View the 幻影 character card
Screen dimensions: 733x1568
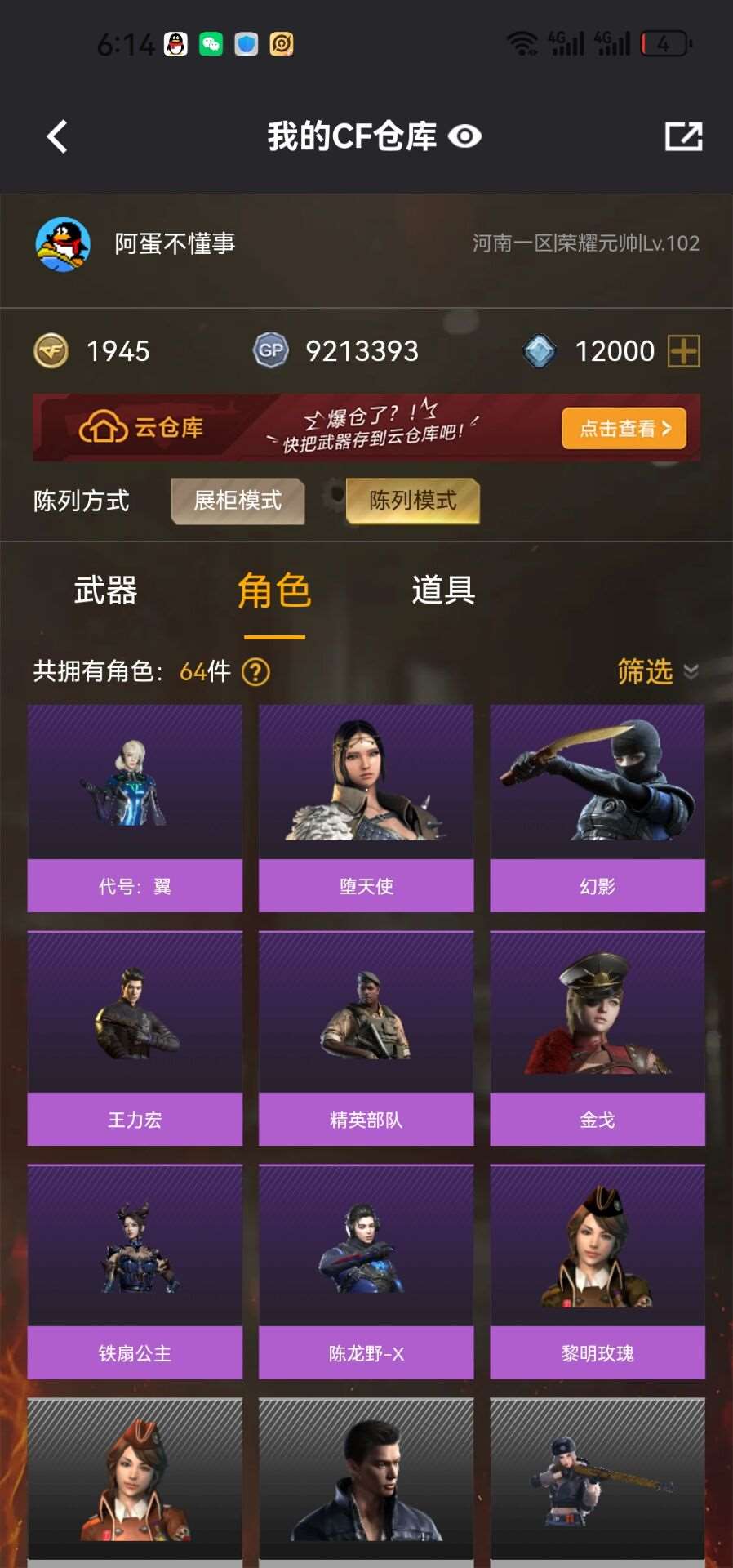point(597,807)
